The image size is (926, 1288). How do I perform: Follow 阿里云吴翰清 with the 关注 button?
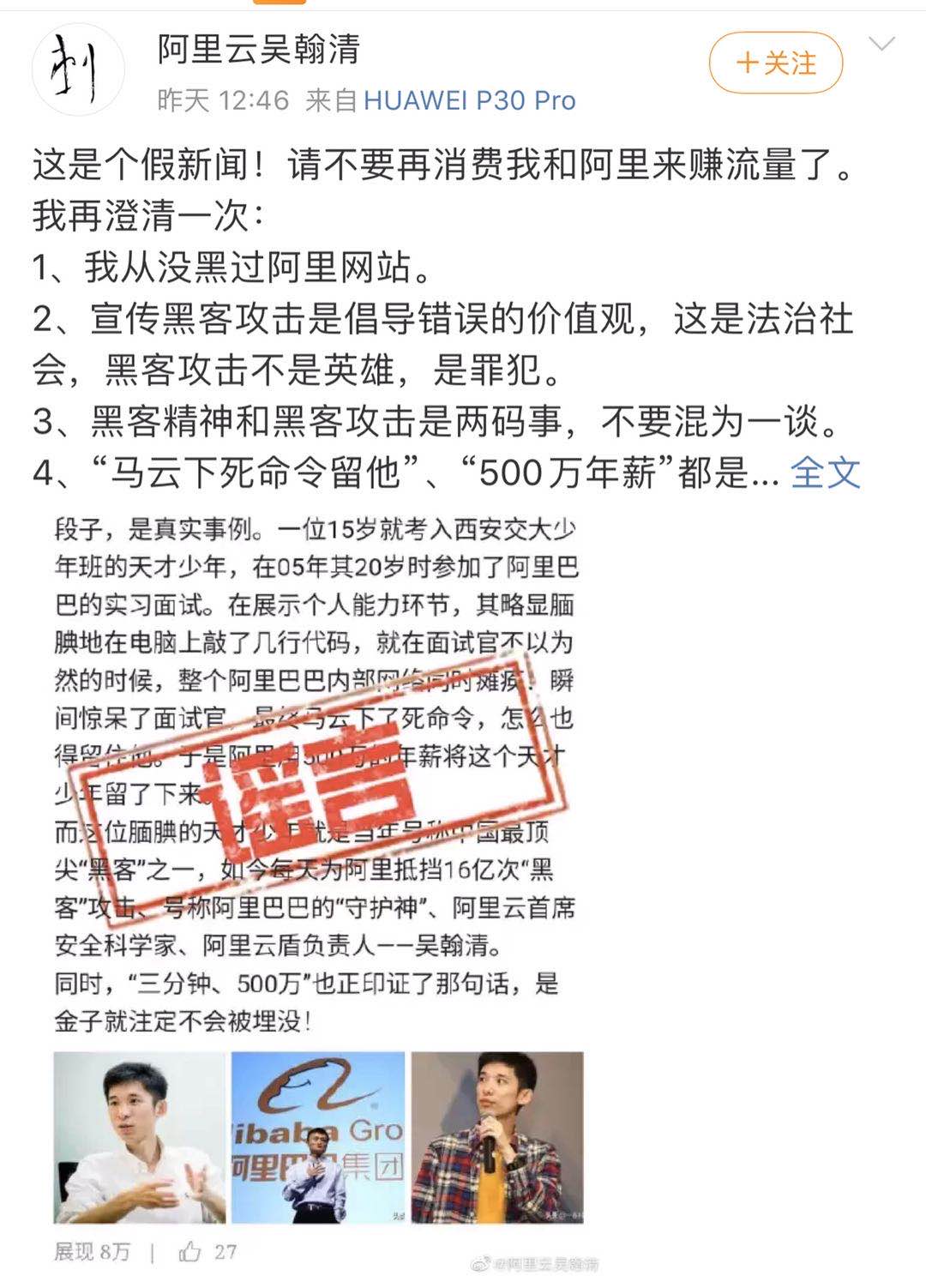click(775, 63)
